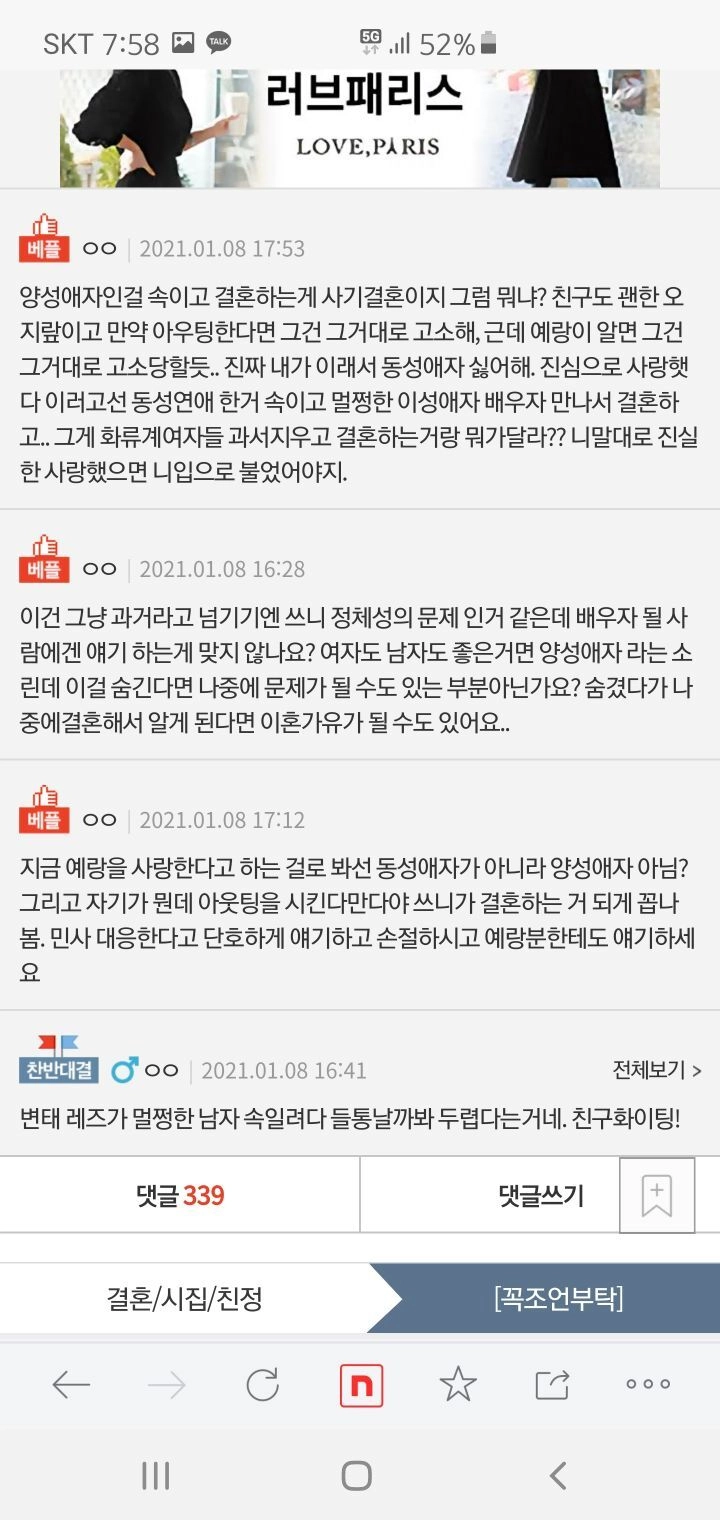The width and height of the screenshot is (720, 1520).
Task: Open the browser's three-dot more menu
Action: [648, 1385]
